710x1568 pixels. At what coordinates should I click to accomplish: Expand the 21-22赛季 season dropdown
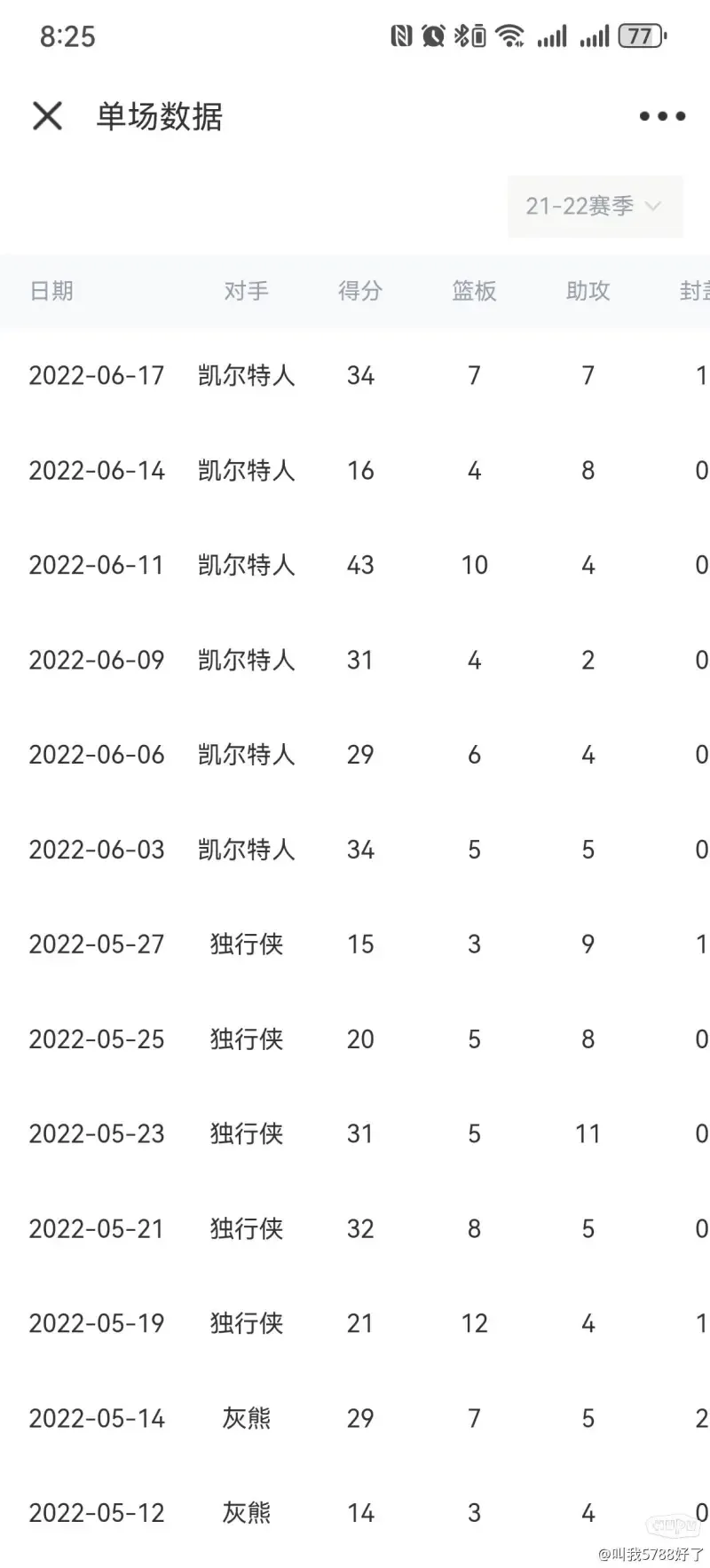(595, 207)
